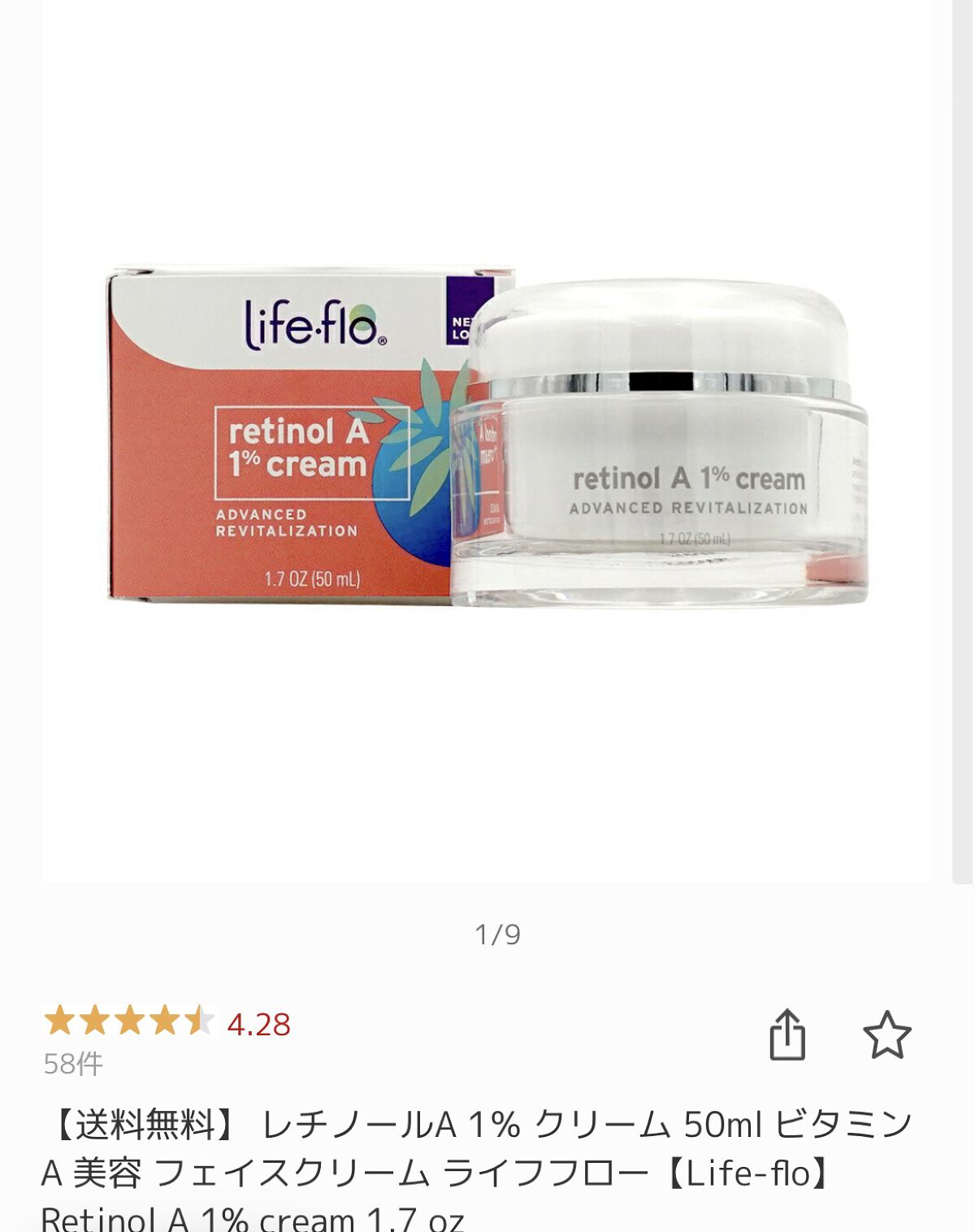Share this retinol cream product
The height and width of the screenshot is (1232, 975).
[x=786, y=1034]
